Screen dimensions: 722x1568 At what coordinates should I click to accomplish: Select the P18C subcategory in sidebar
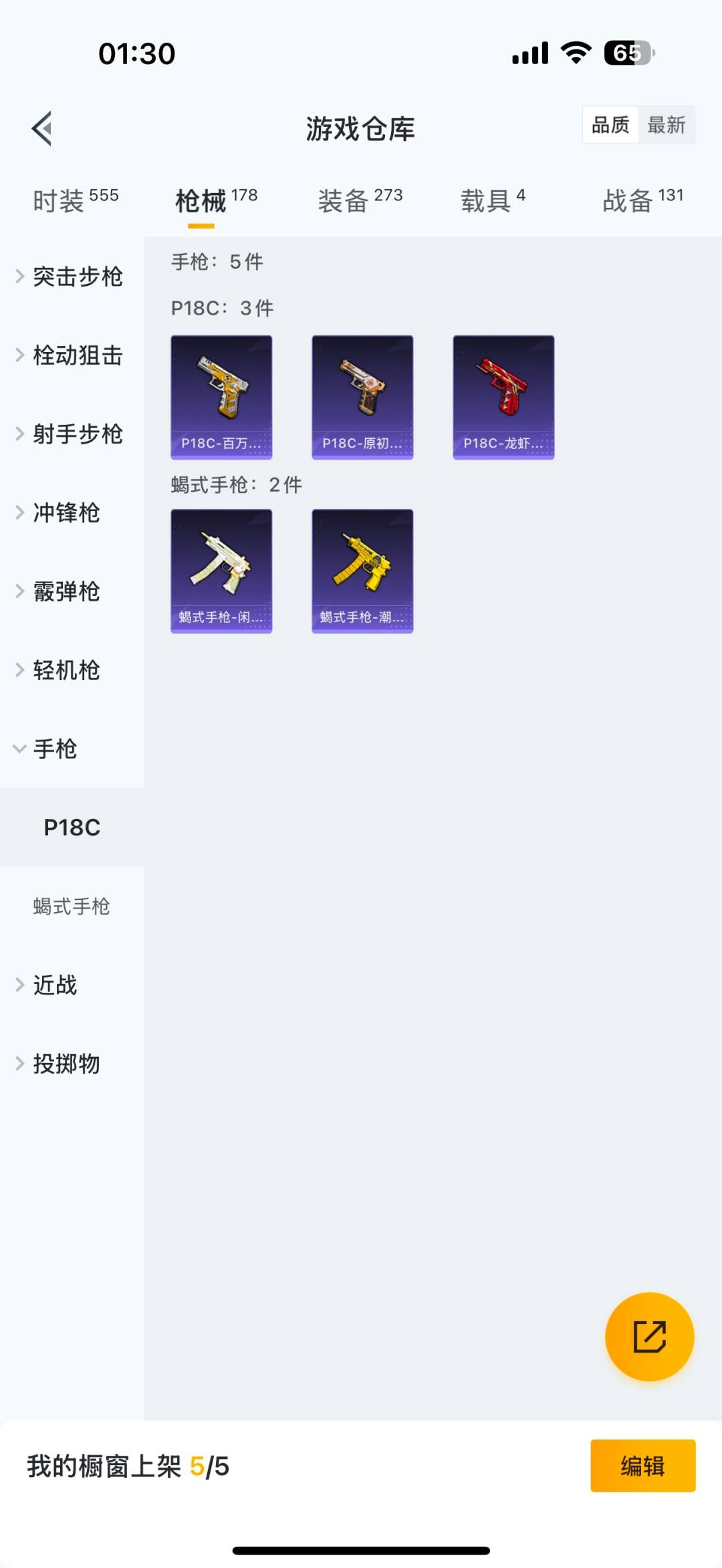tap(72, 827)
